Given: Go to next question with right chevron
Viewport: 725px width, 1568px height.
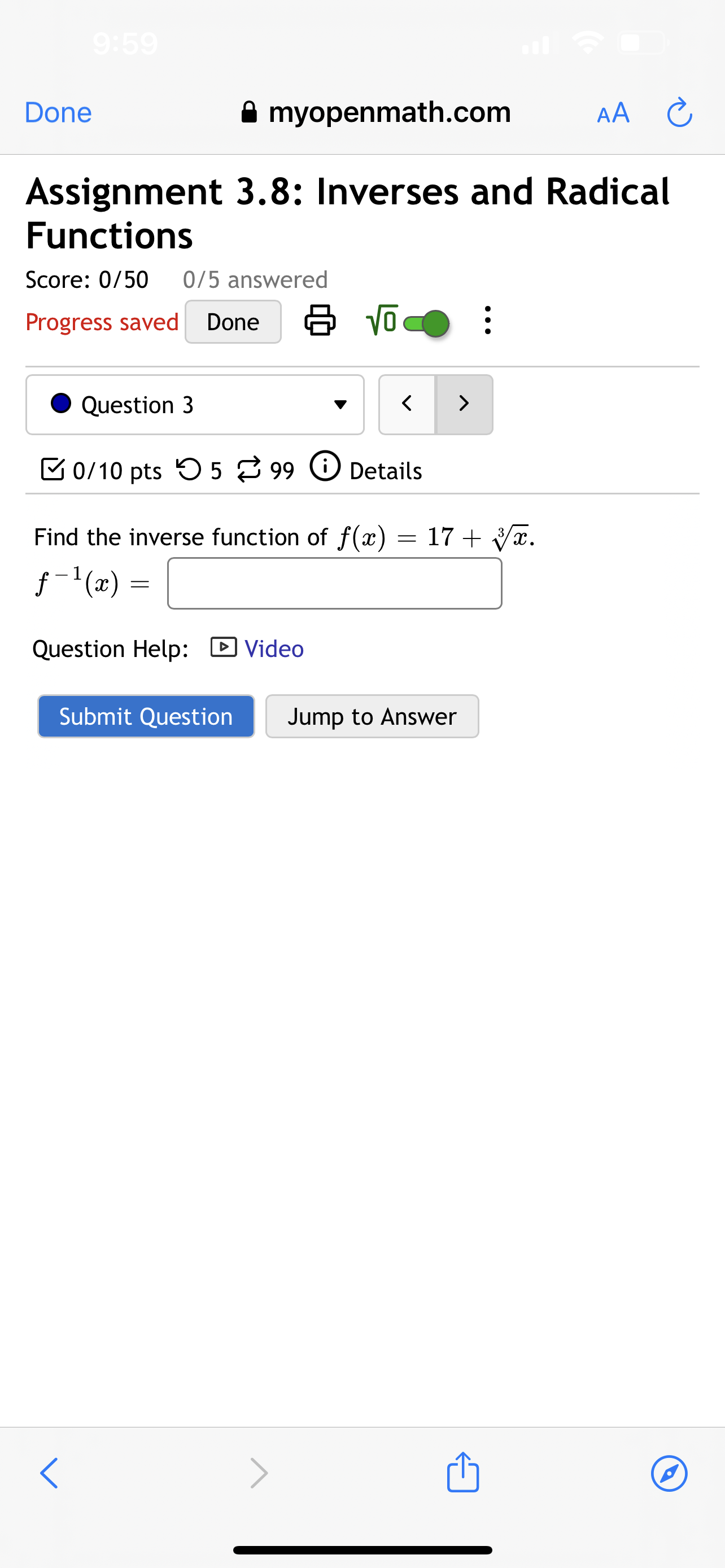Looking at the screenshot, I should tap(464, 404).
